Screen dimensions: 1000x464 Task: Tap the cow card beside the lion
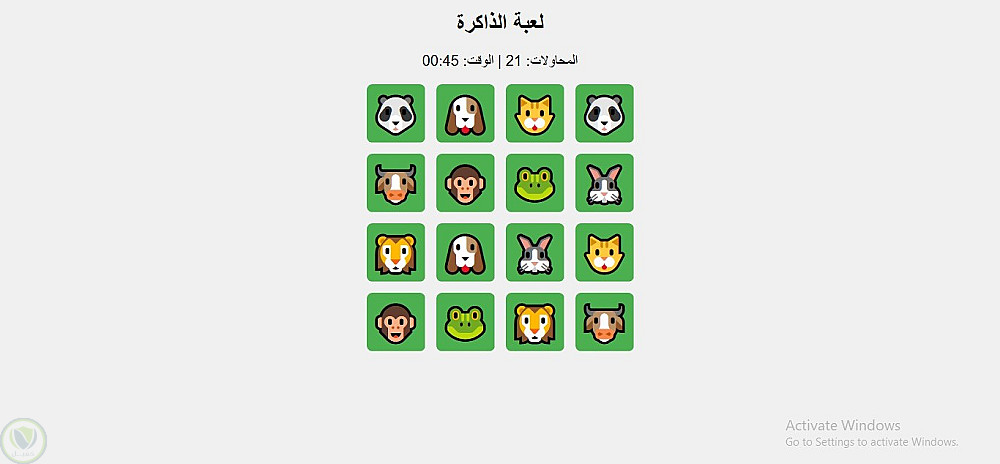tap(604, 322)
